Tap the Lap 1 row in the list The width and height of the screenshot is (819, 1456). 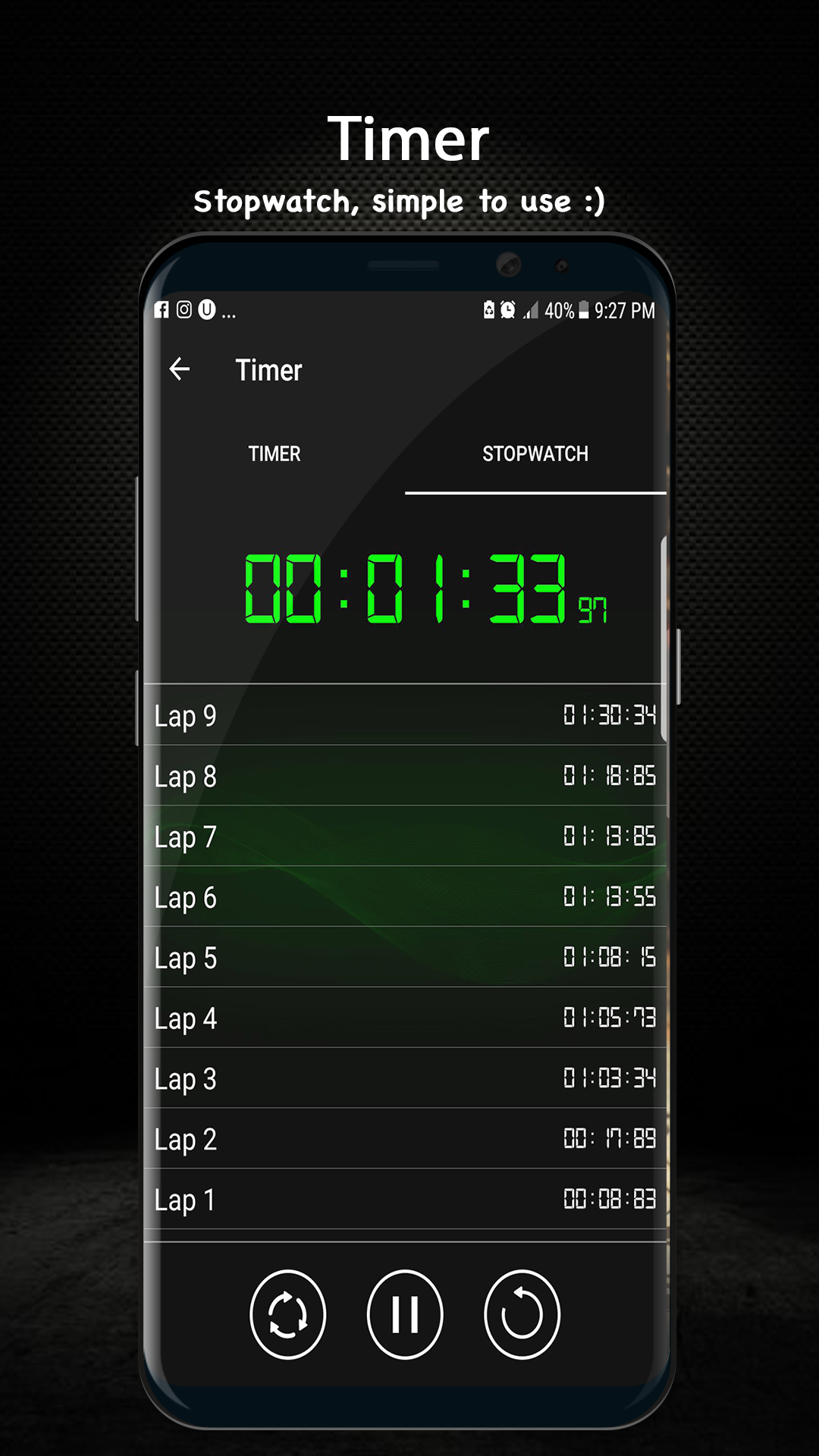pyautogui.click(x=404, y=1200)
